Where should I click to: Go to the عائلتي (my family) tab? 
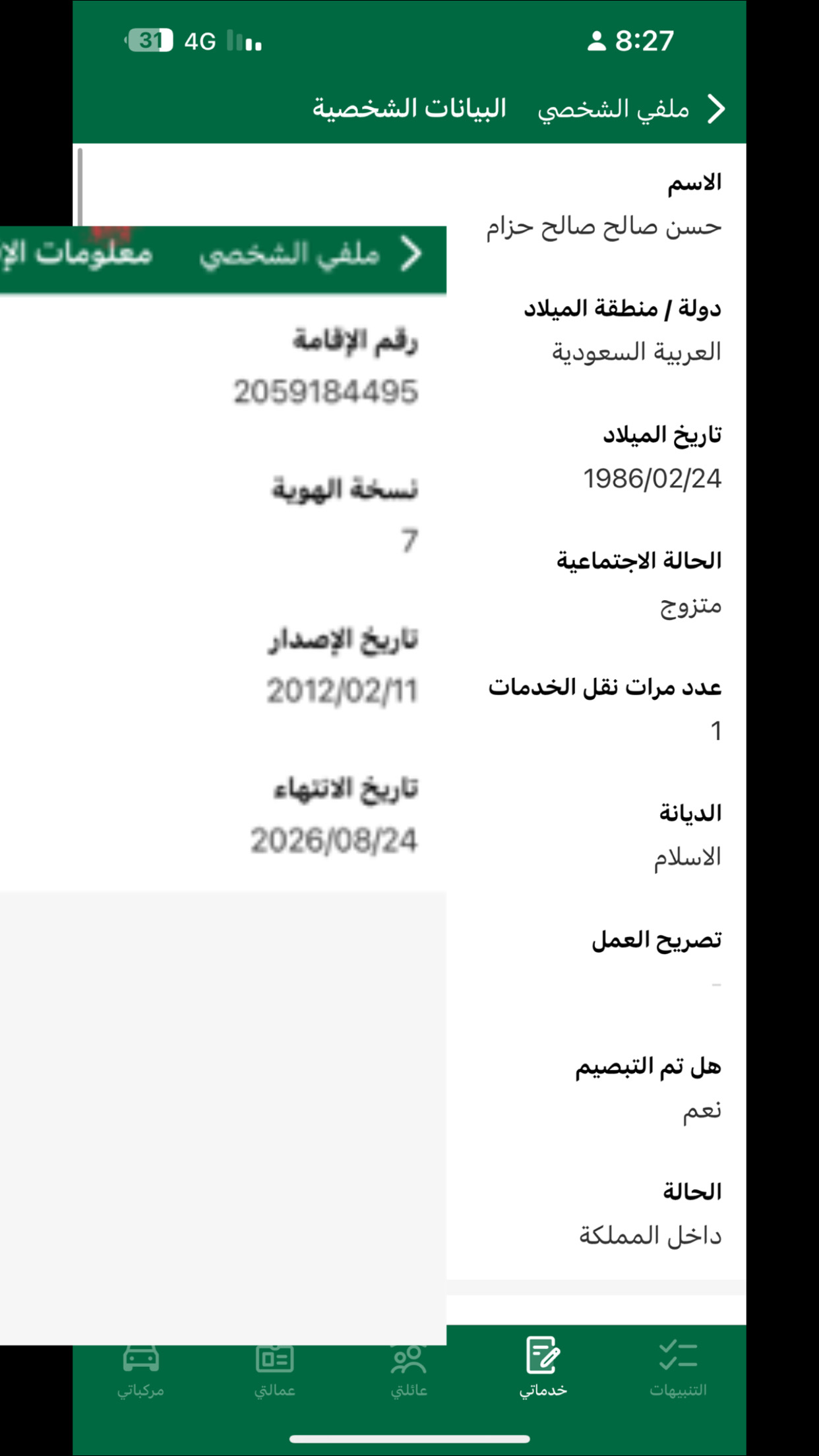click(409, 1370)
